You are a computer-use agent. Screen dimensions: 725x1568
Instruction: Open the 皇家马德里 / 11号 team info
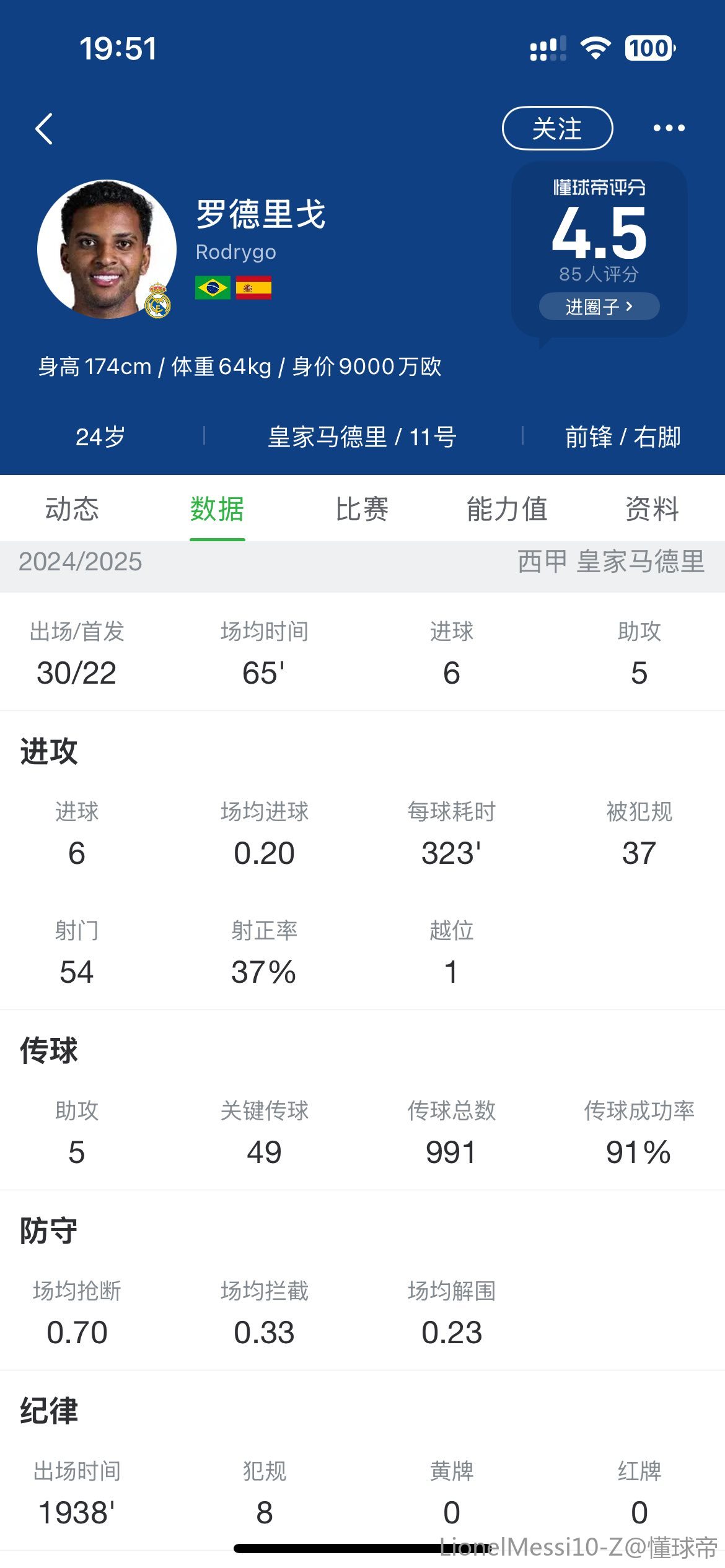pos(362,437)
